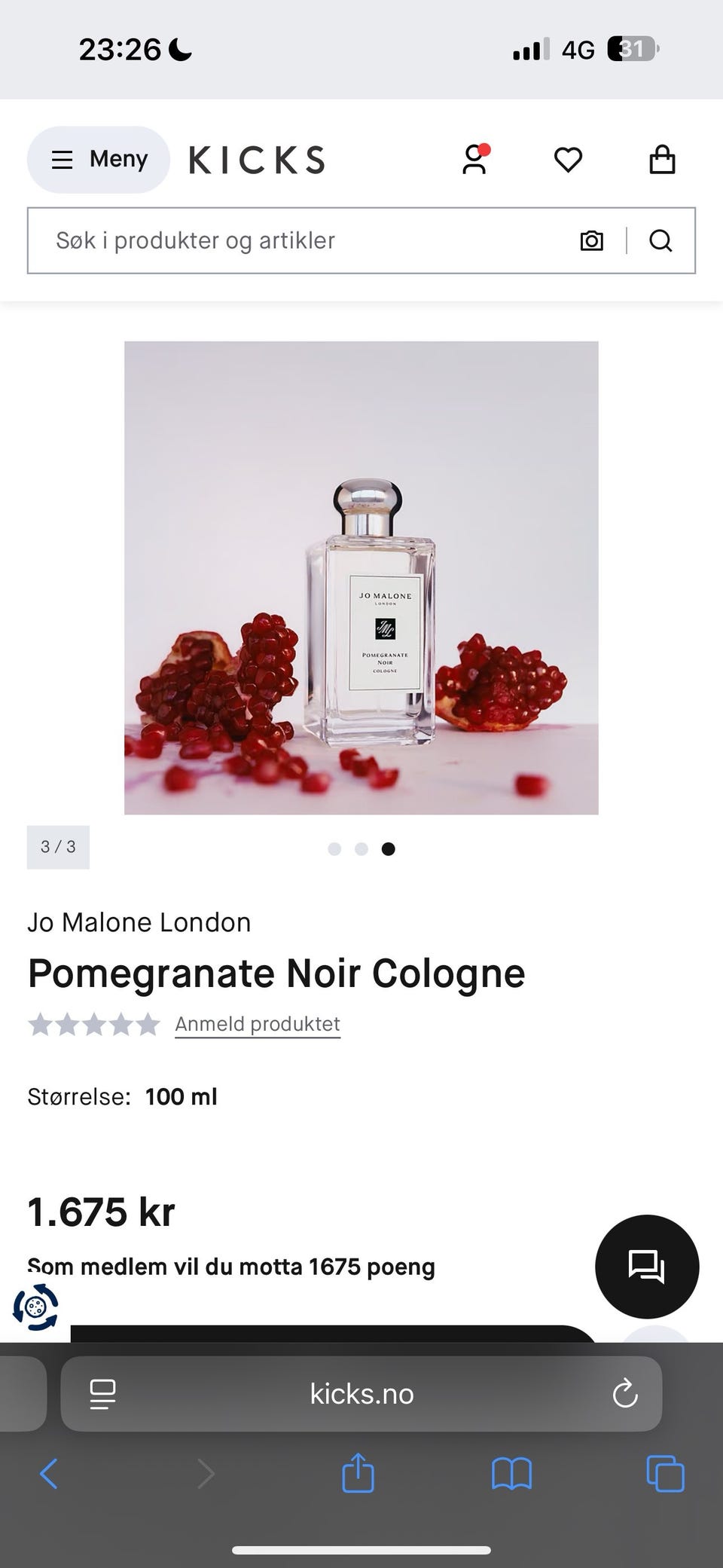Open the shopping bag icon
723x1568 pixels.
pos(662,159)
